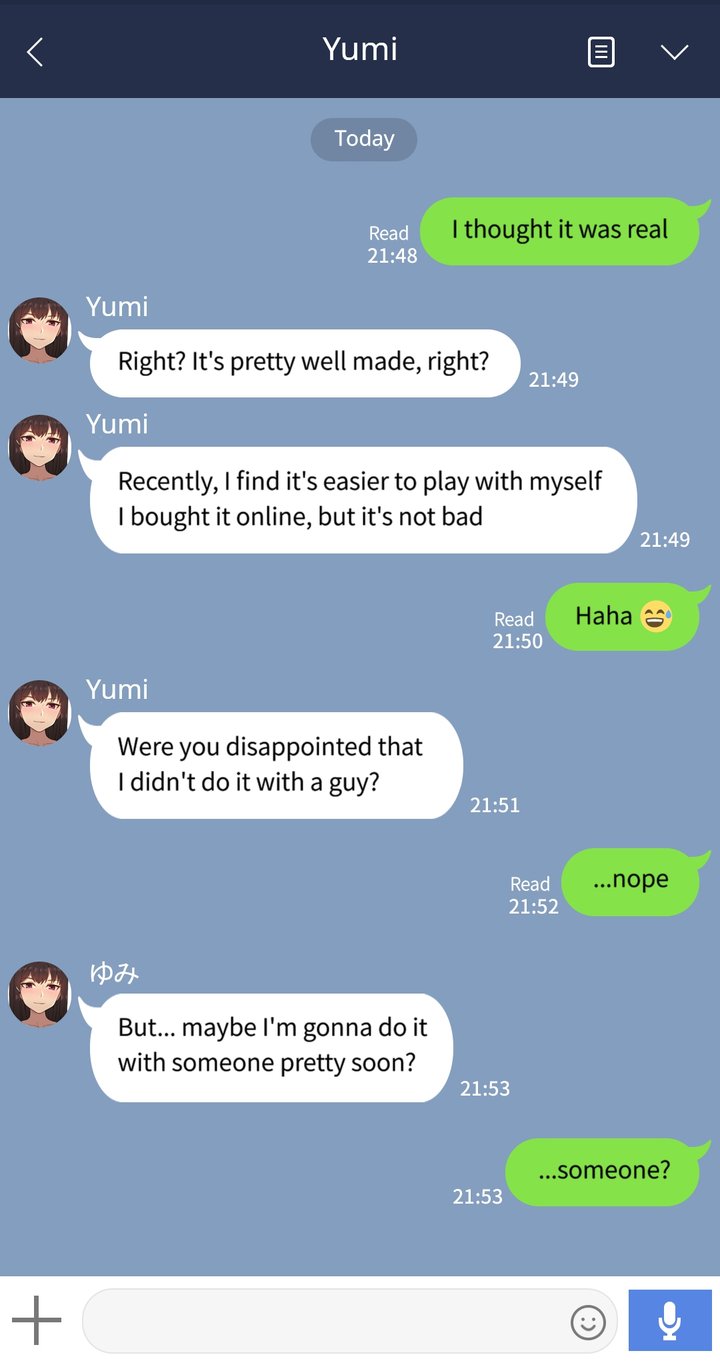Go back from Yumi's chat
The image size is (720, 1365).
click(x=35, y=52)
